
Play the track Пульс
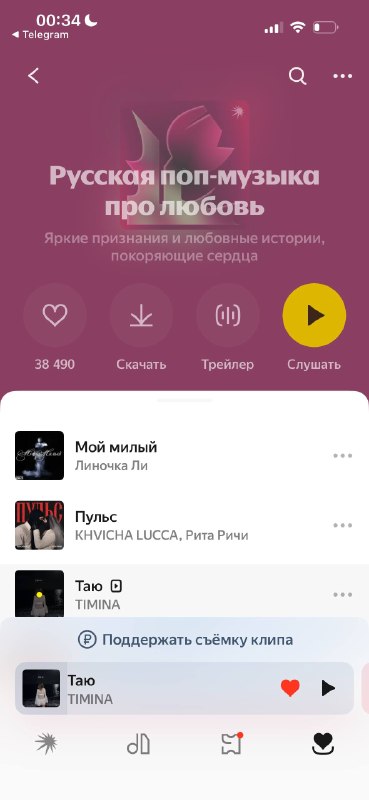point(168,525)
